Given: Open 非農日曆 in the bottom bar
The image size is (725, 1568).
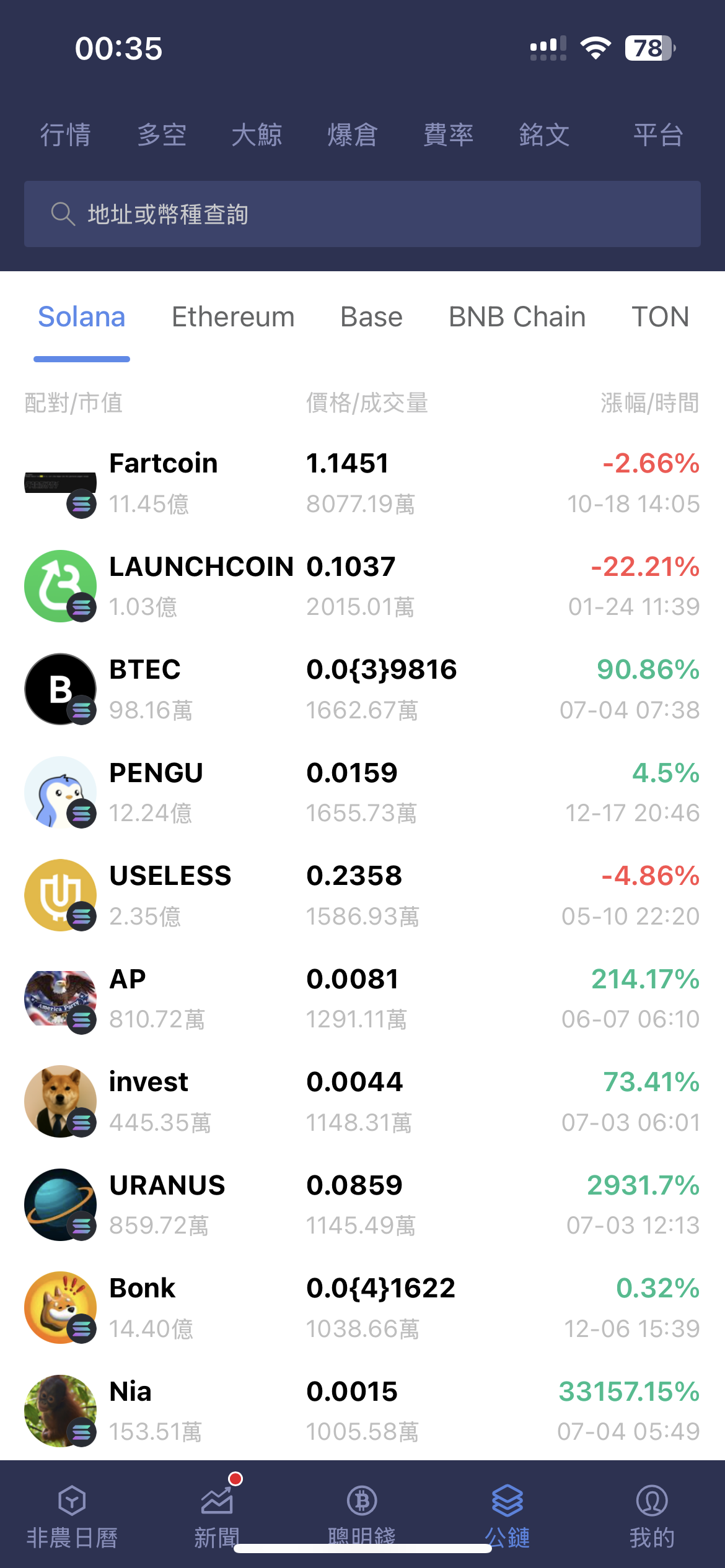Looking at the screenshot, I should (x=72, y=1517).
